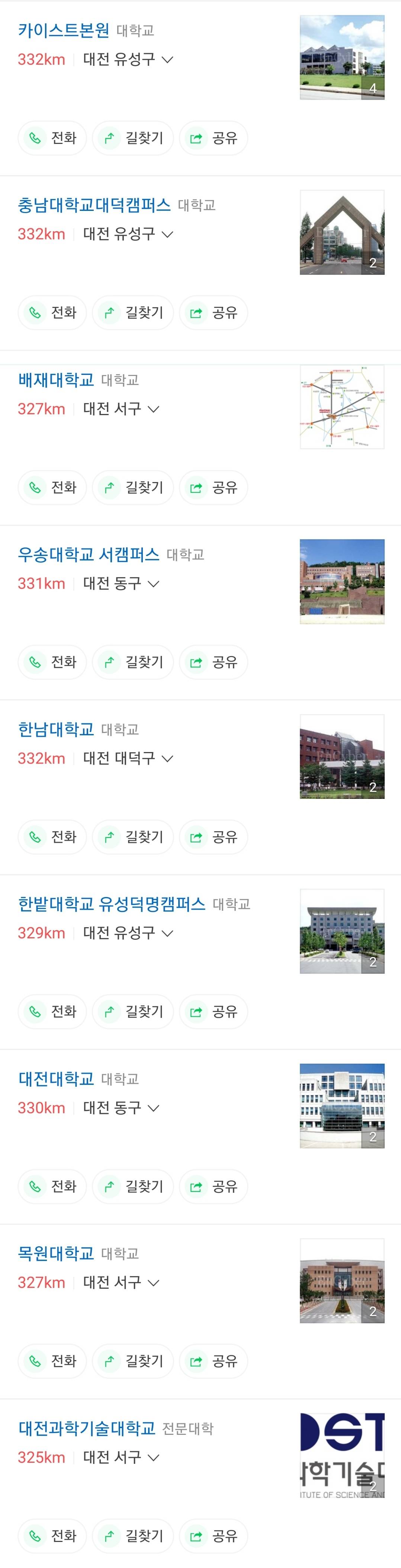401x1568 pixels.
Task: Share the 한남대학교 listing
Action: (213, 837)
